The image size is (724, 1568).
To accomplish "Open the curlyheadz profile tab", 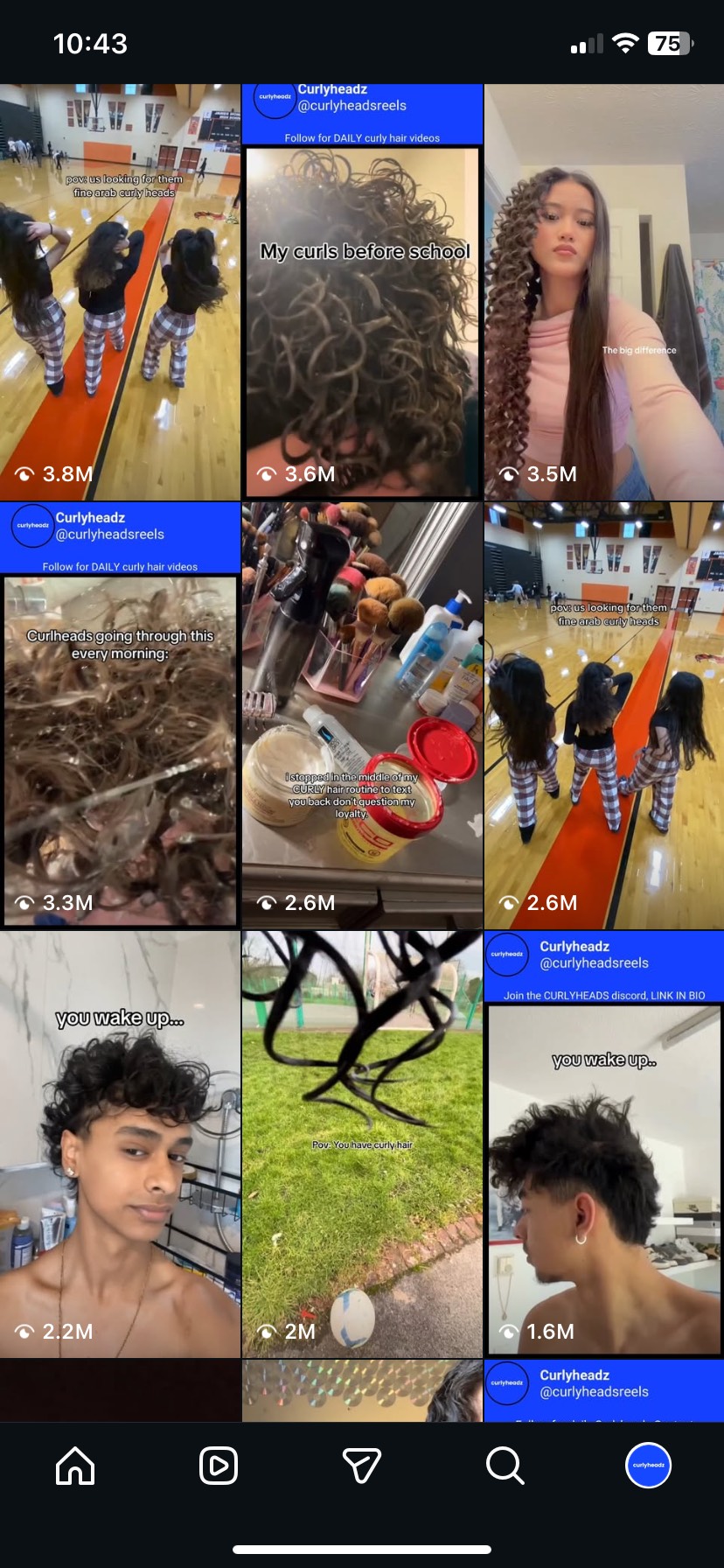I will coord(648,1465).
